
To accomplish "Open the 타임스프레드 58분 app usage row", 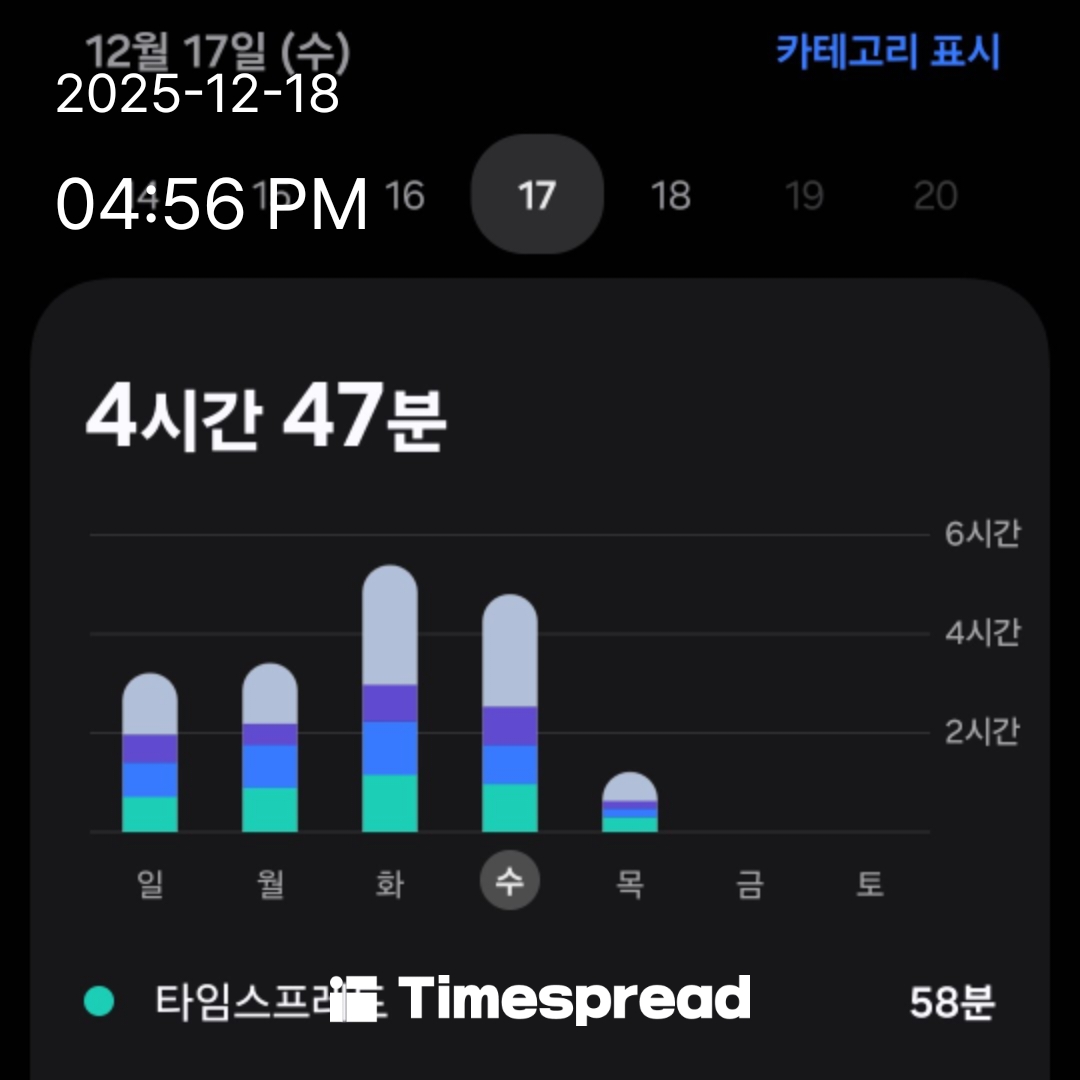I will coord(540,1002).
